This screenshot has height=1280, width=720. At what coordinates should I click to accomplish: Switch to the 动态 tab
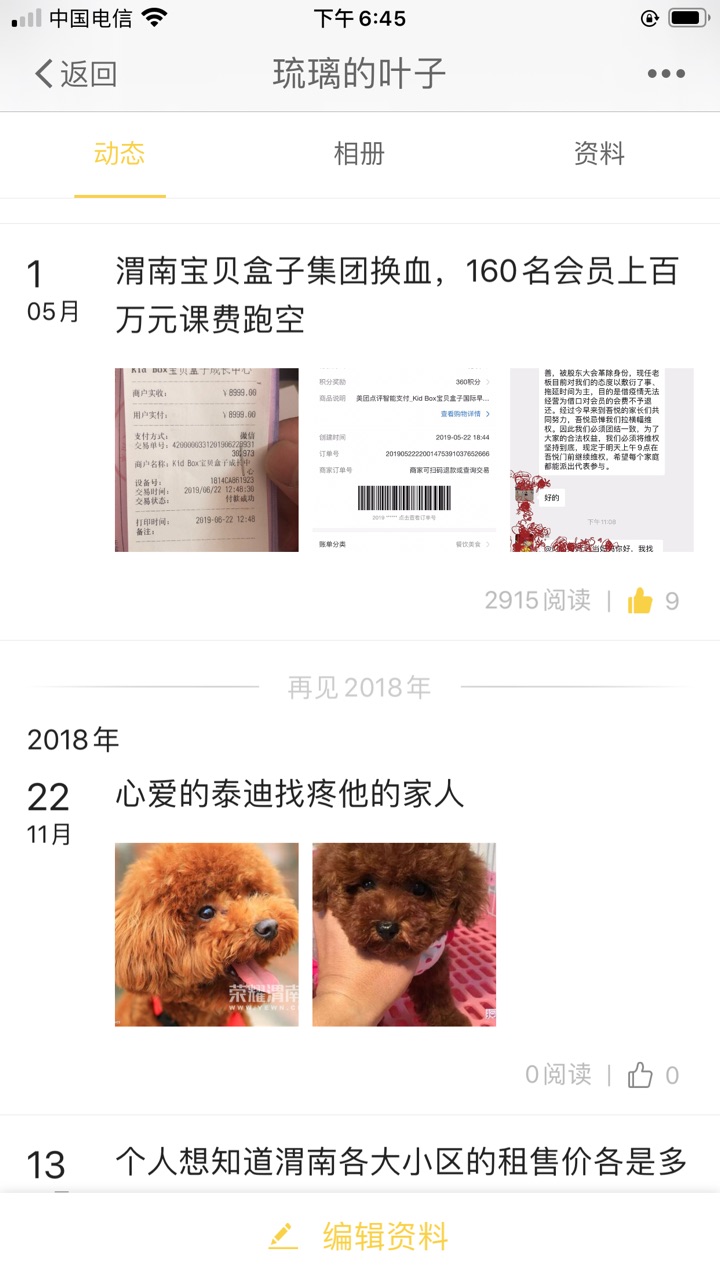coord(119,154)
